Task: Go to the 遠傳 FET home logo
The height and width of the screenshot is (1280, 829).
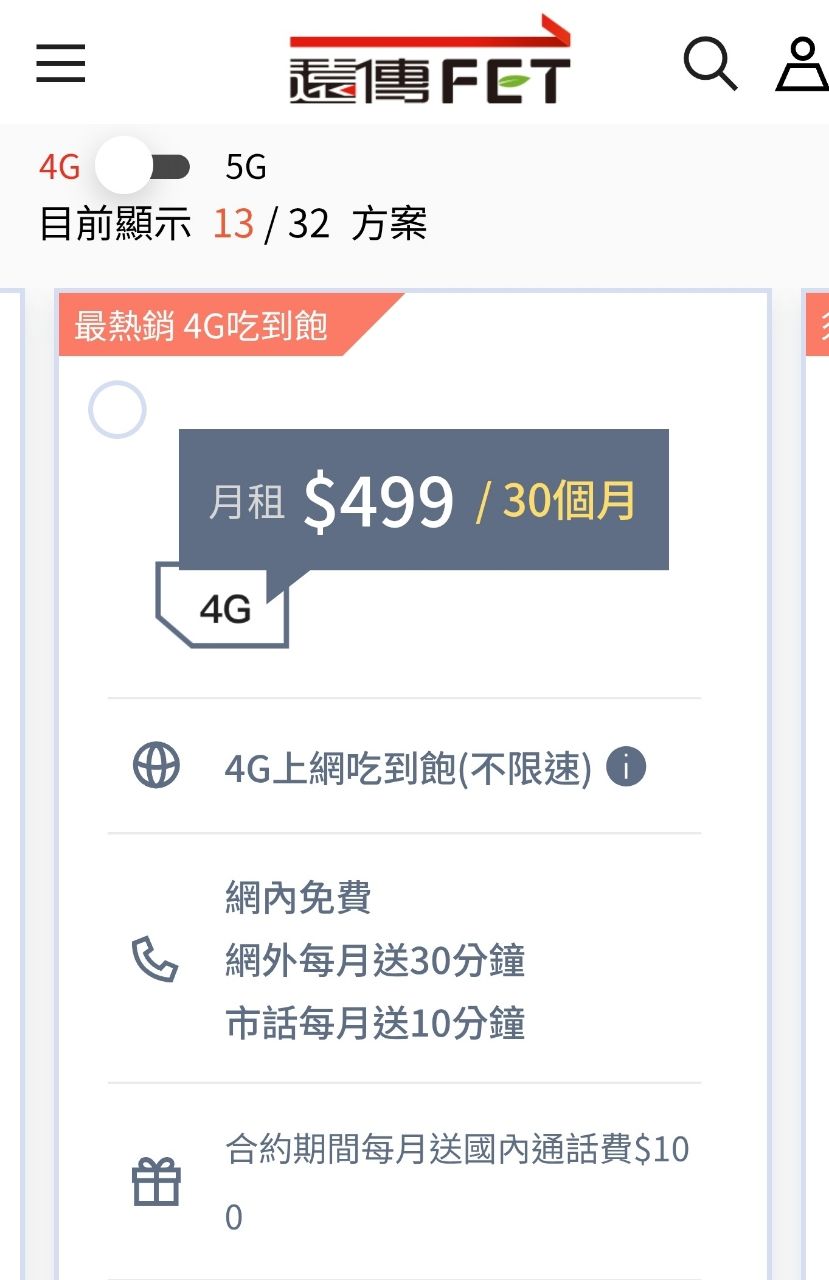Action: [429, 62]
